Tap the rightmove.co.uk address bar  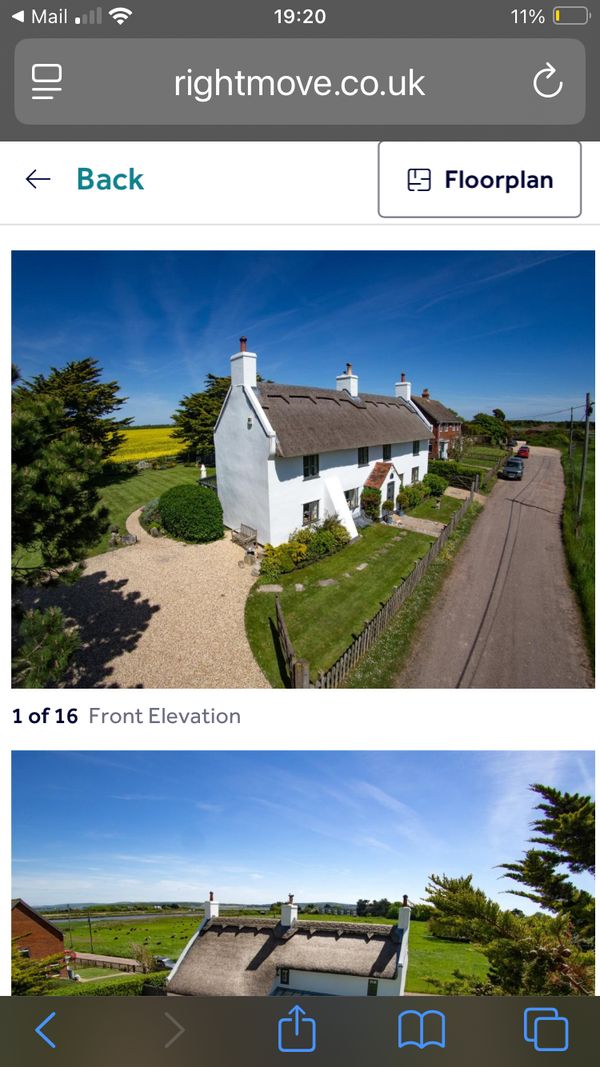click(299, 82)
